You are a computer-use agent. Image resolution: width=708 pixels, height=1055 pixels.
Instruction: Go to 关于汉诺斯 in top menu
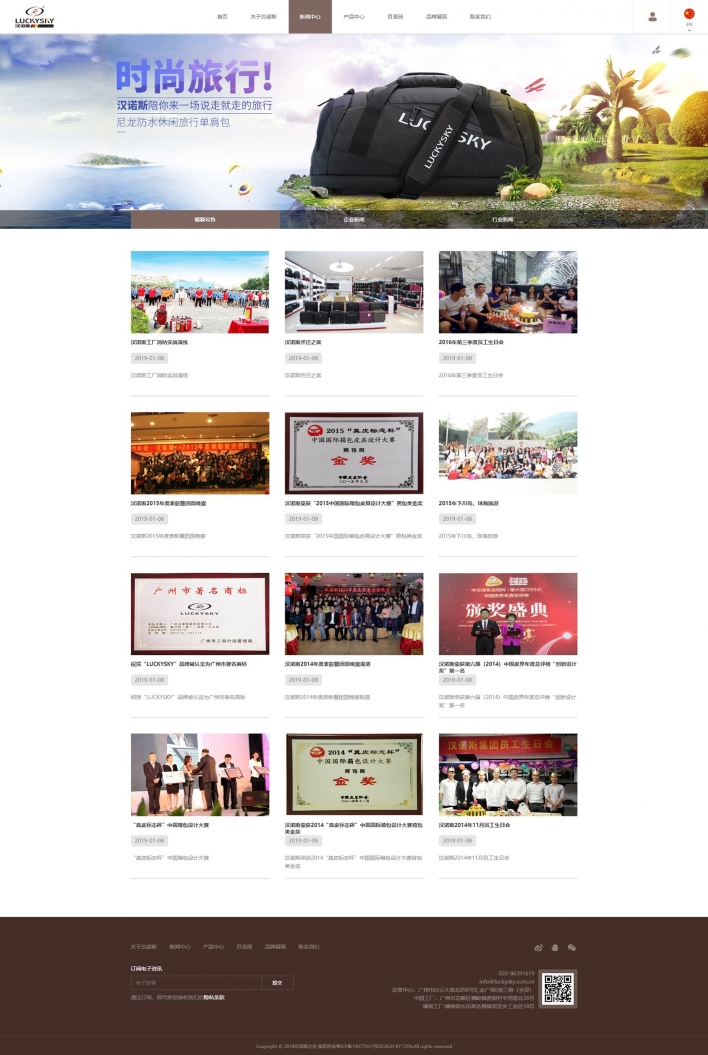coord(262,17)
